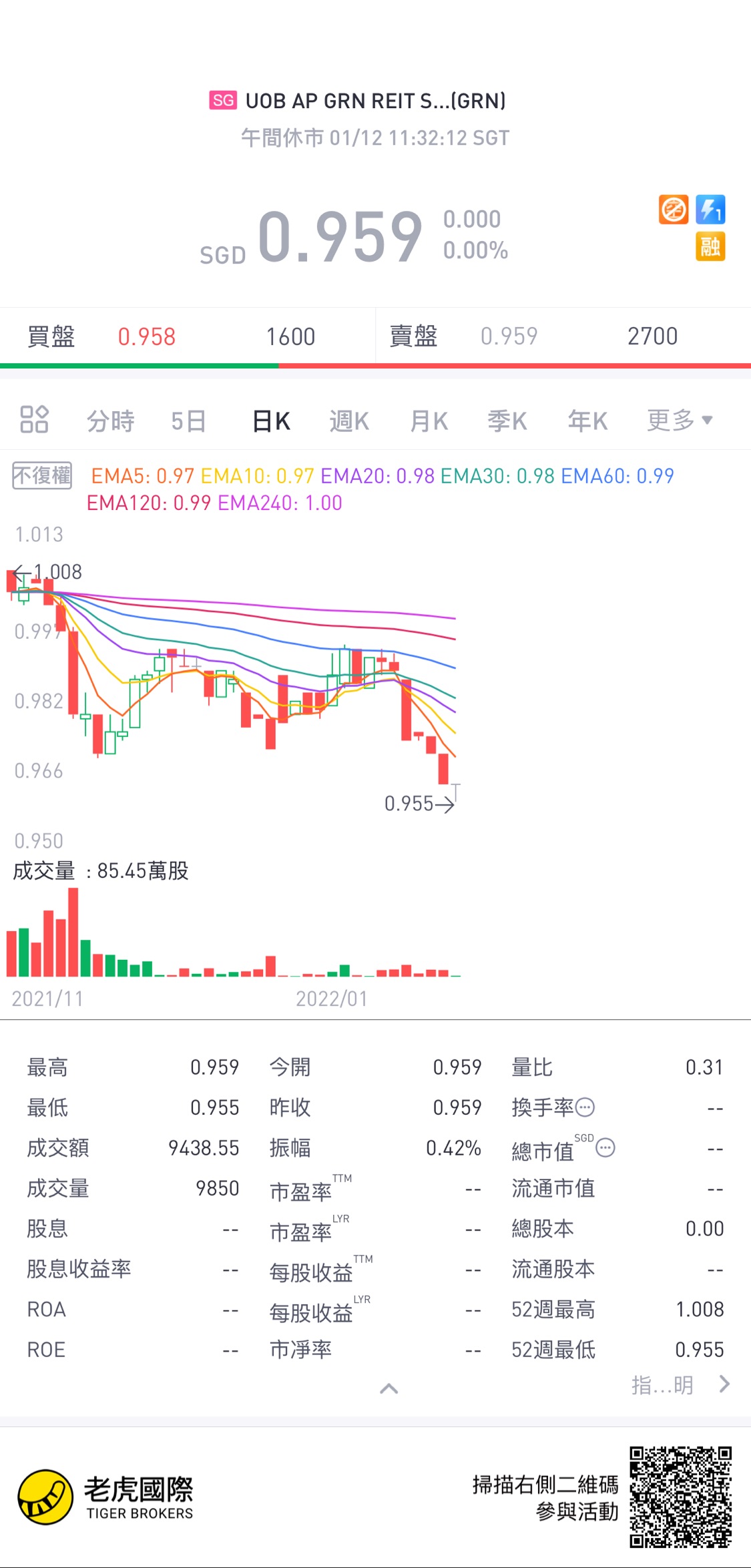The image size is (751, 1568).
Task: Tap the blue lightning icon
Action: 710,210
